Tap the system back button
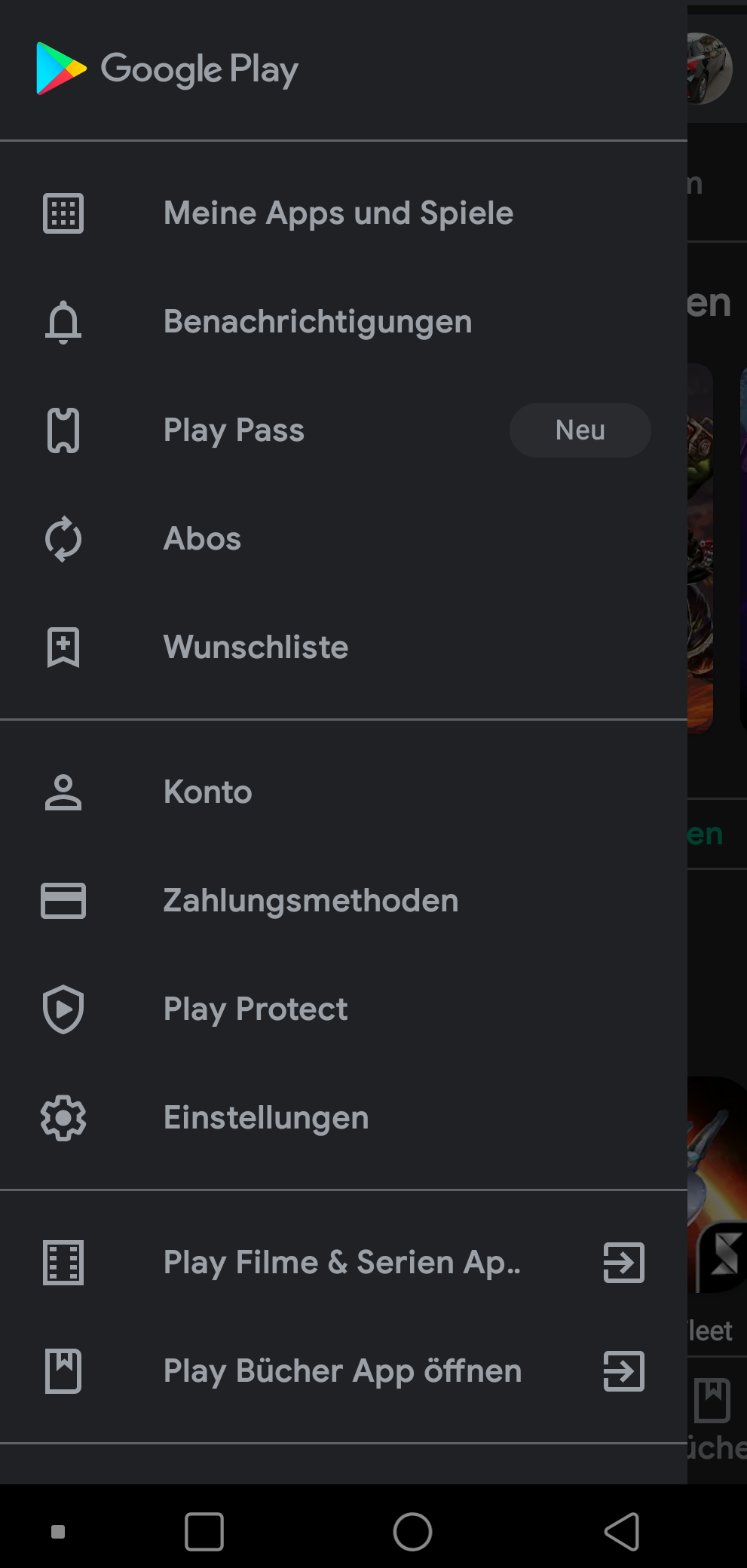Image resolution: width=747 pixels, height=1568 pixels. (x=622, y=1531)
